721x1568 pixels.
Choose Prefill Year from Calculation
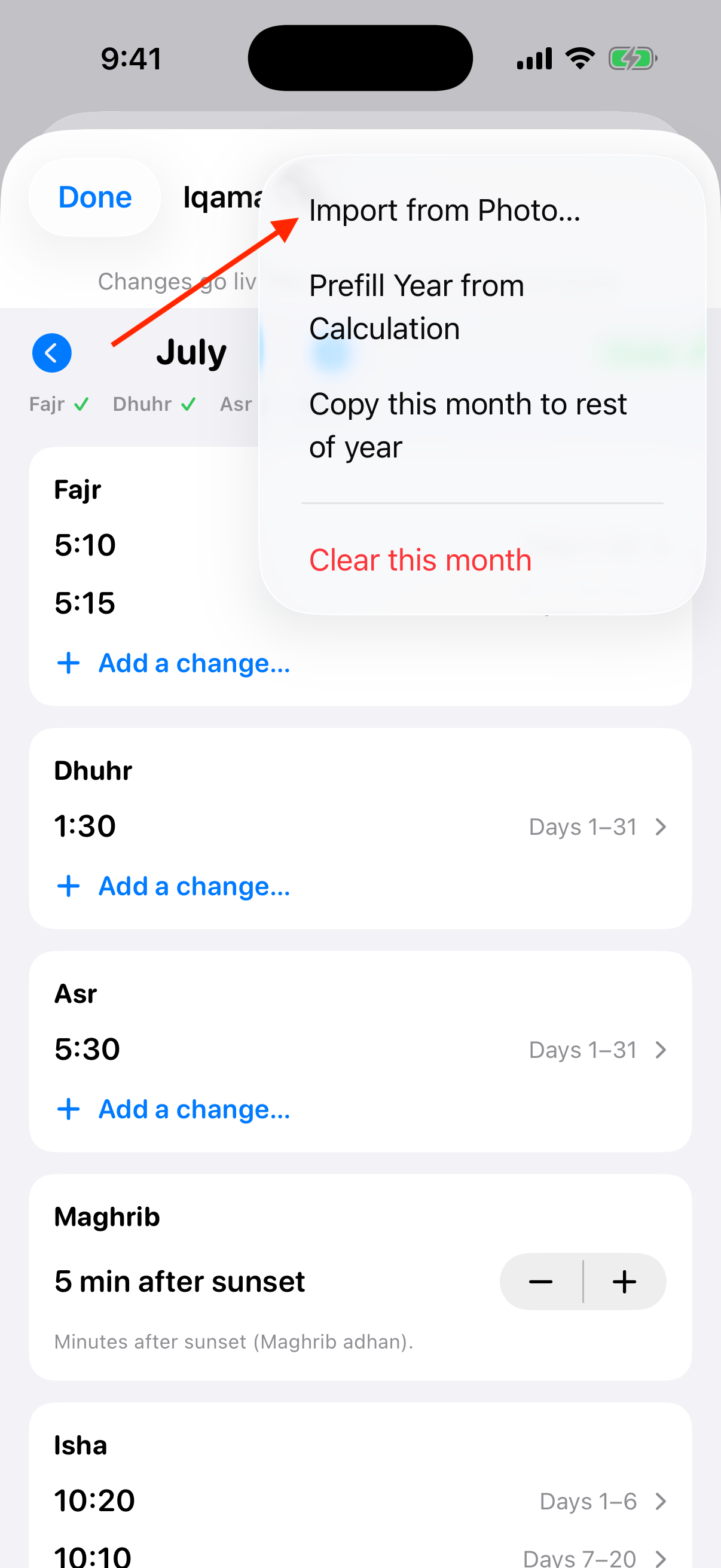coord(417,307)
